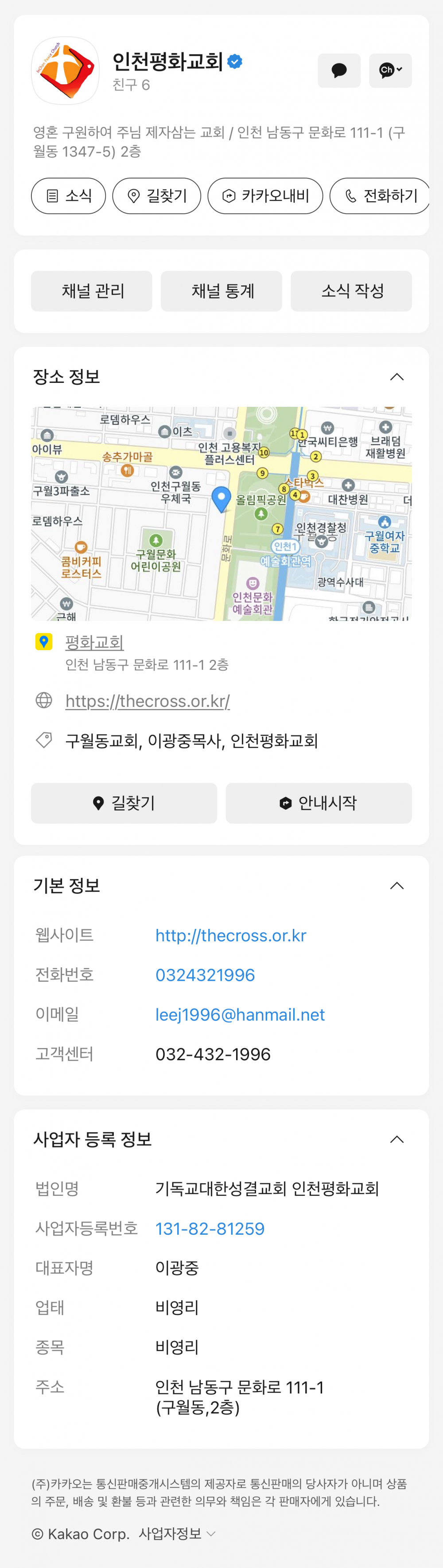Image resolution: width=443 pixels, height=1568 pixels.
Task: Email leej1996@hanmail.net
Action: (240, 1015)
